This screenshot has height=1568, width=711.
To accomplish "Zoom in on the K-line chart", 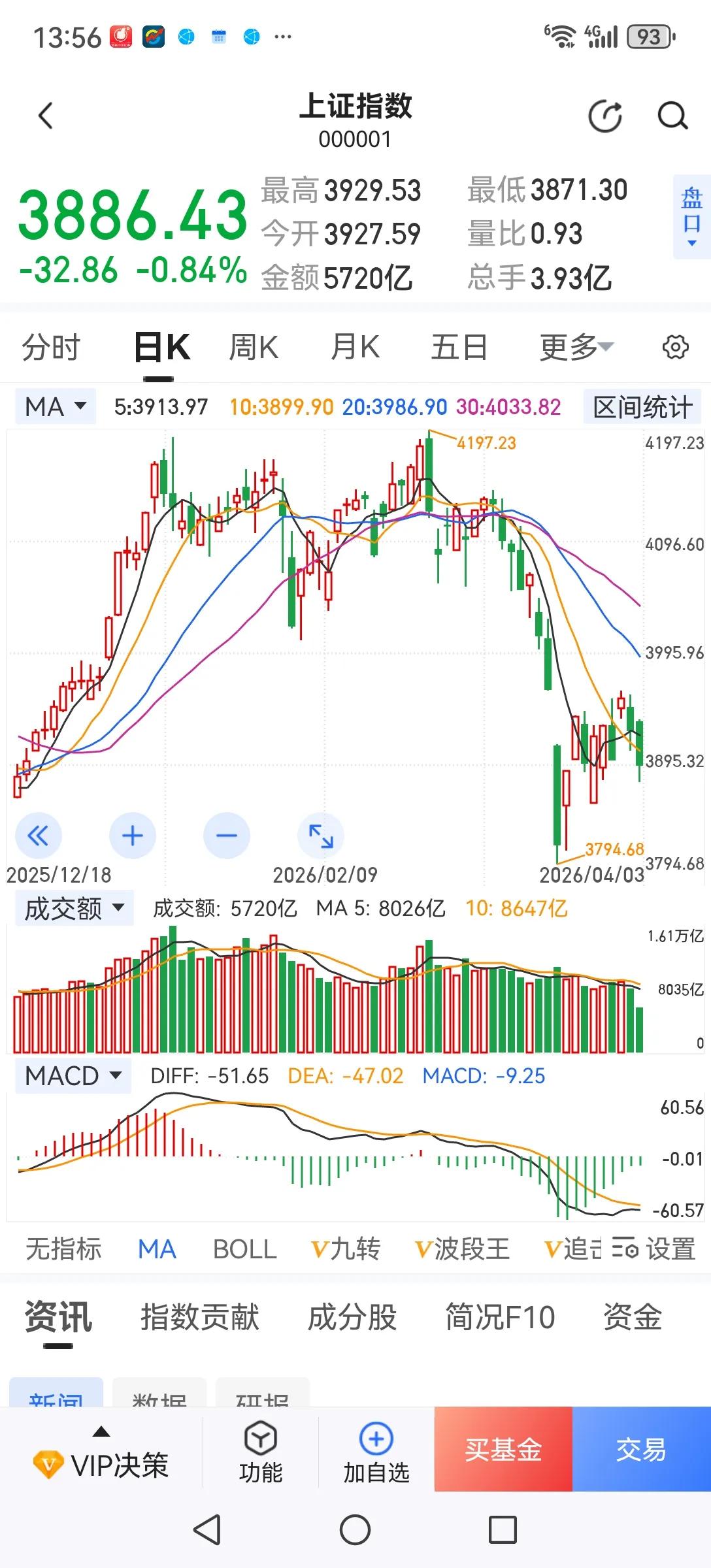I will click(132, 835).
